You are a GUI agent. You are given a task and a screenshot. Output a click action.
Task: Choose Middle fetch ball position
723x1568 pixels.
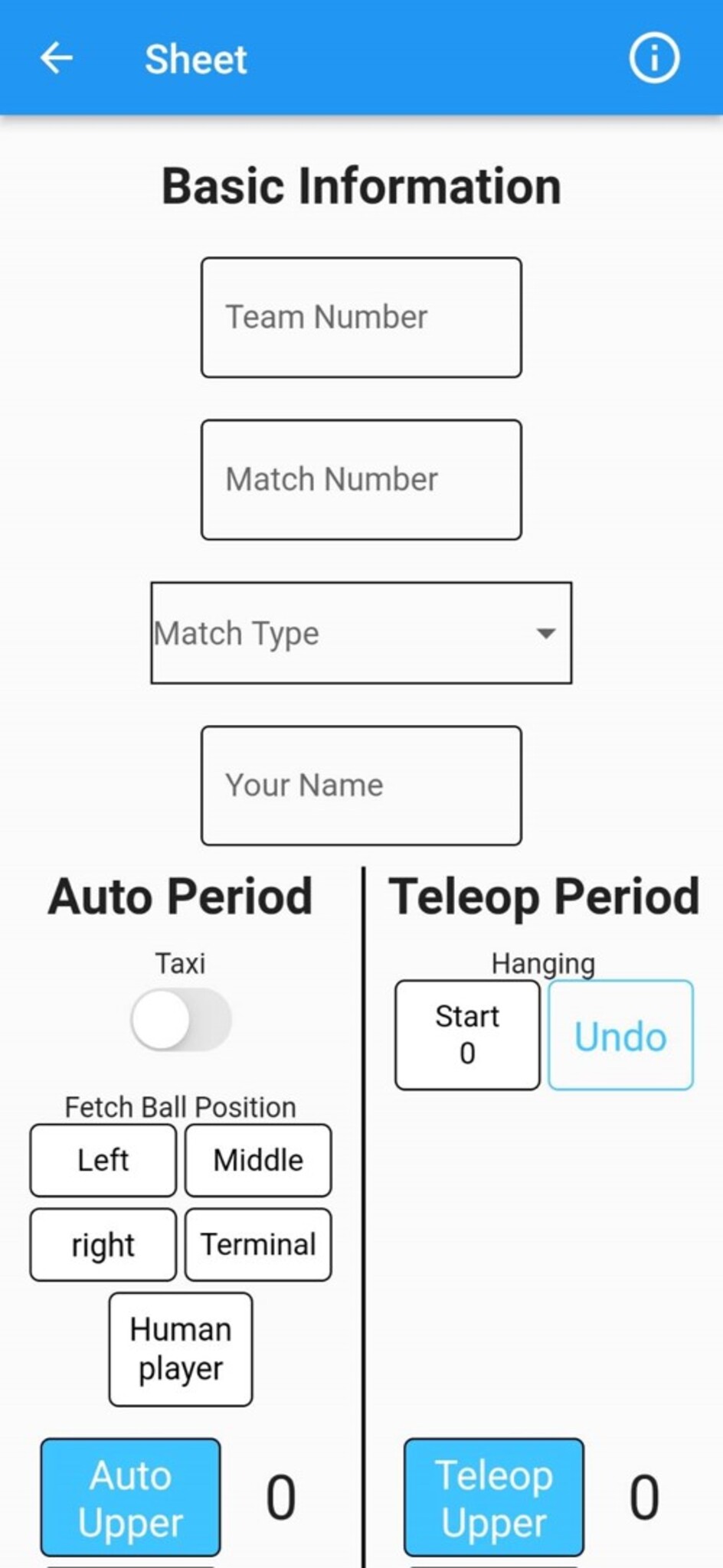pyautogui.click(x=258, y=1160)
